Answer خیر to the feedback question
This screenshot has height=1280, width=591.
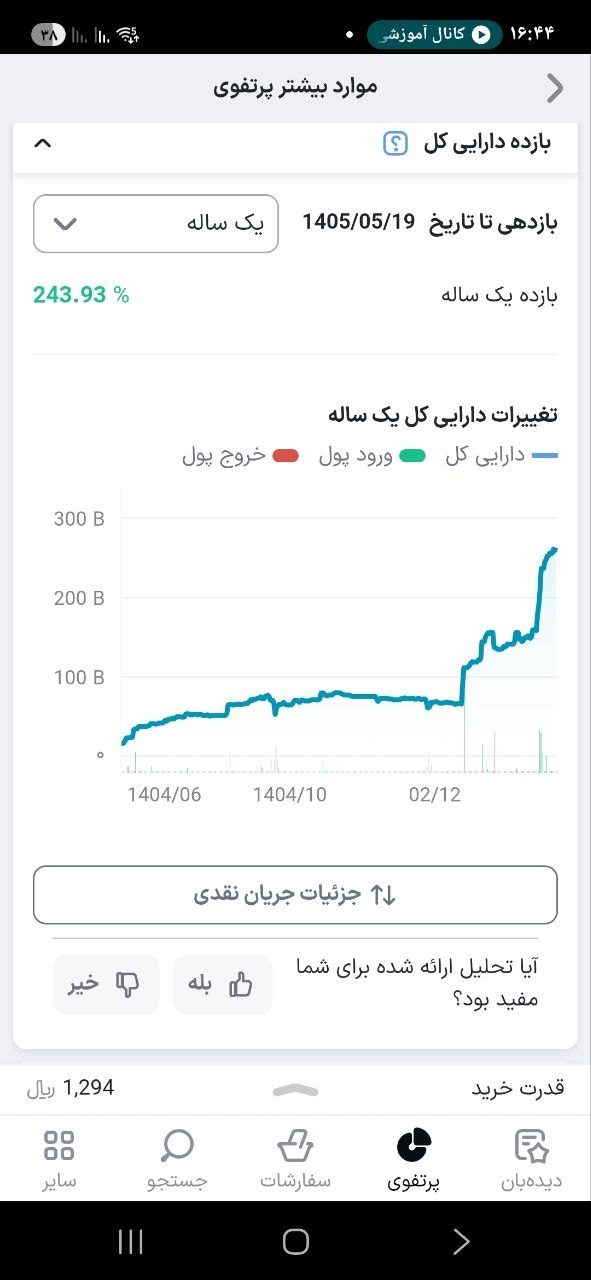point(106,984)
